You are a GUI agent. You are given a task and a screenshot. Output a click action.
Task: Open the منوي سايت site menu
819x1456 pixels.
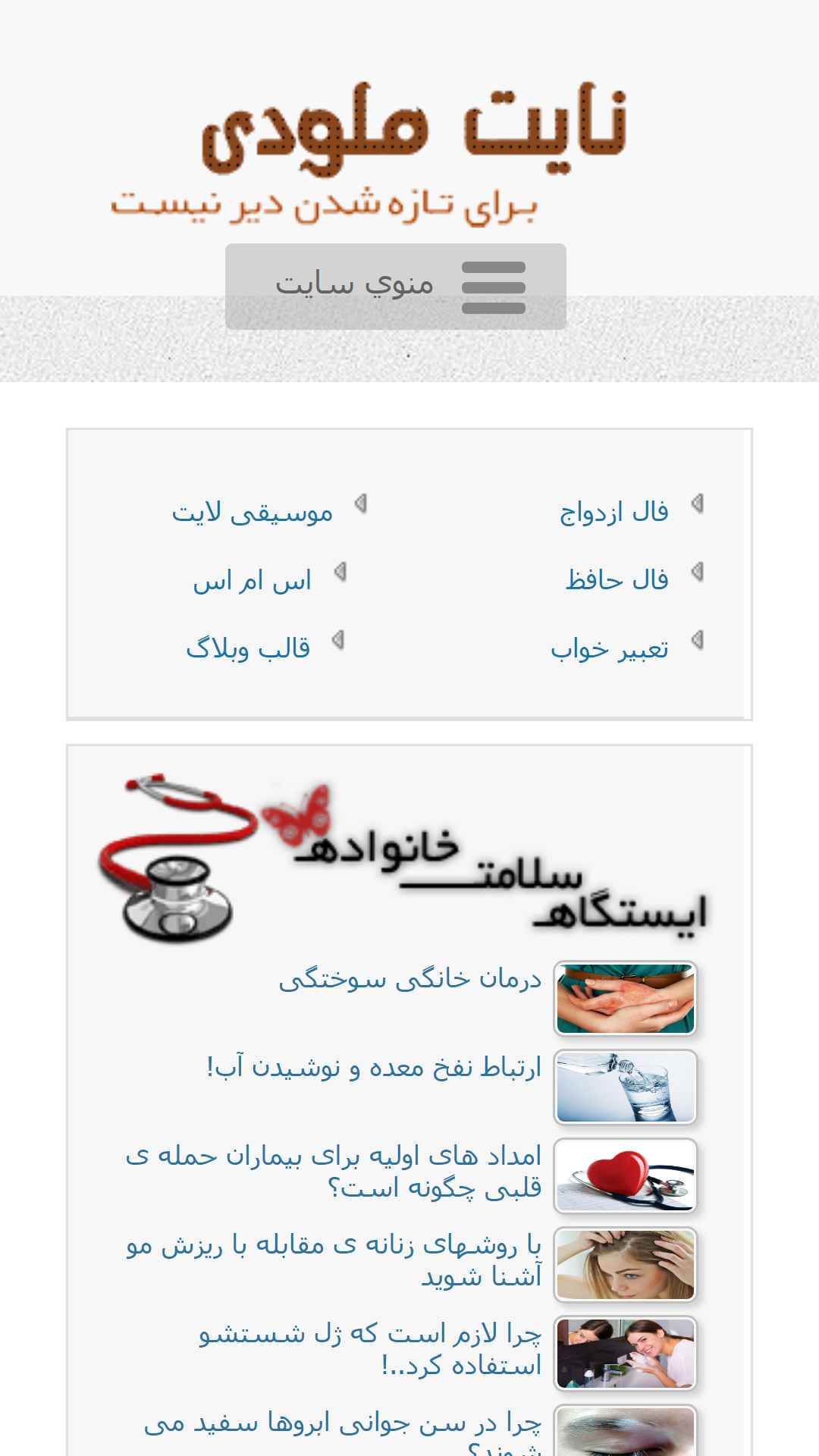tap(395, 286)
